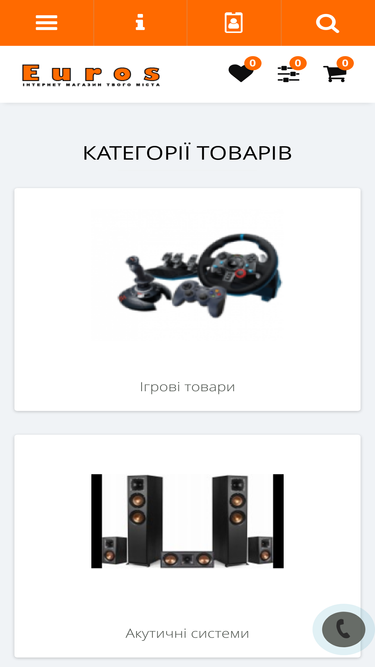The height and width of the screenshot is (667, 375).
Task: Open the search magnifier
Action: pyautogui.click(x=327, y=23)
